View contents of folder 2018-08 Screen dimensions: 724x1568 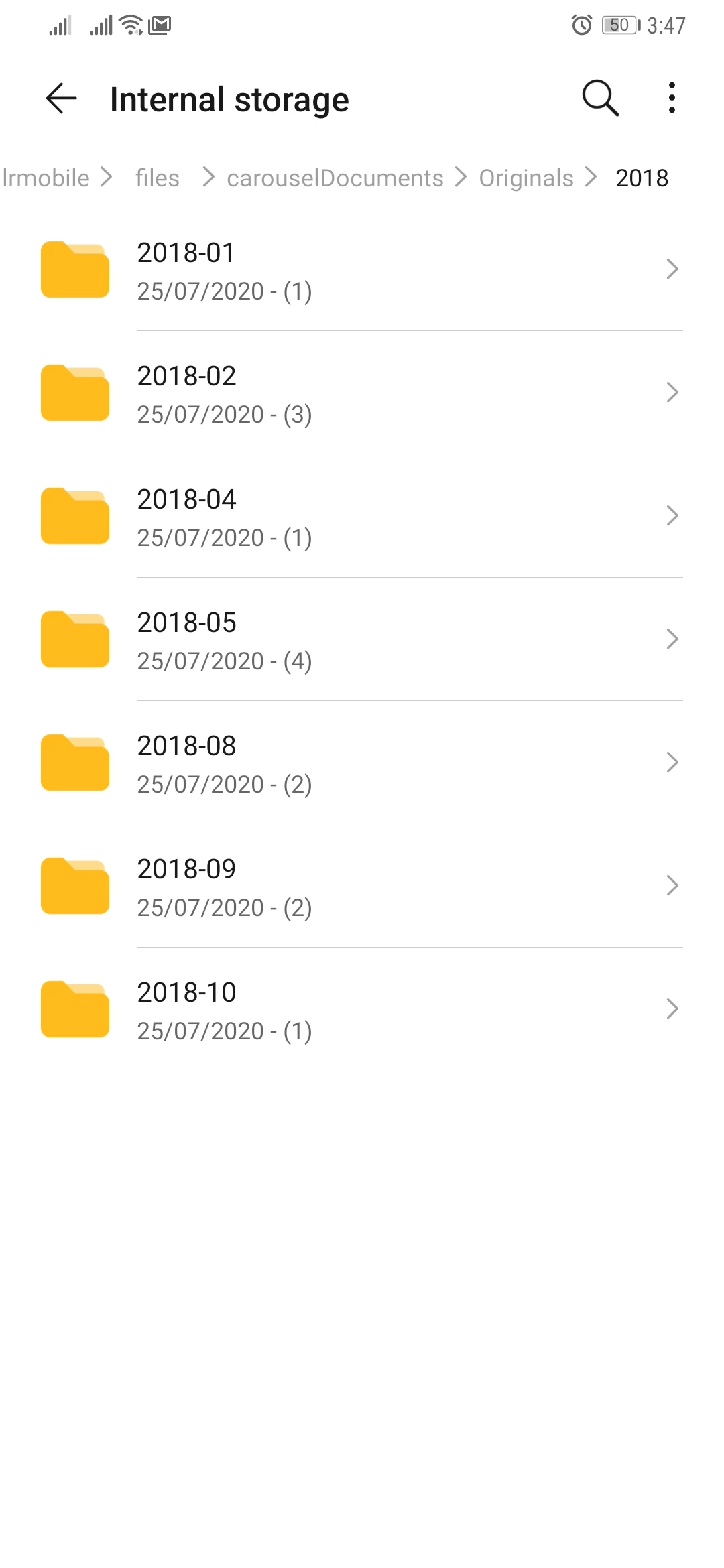tap(362, 763)
